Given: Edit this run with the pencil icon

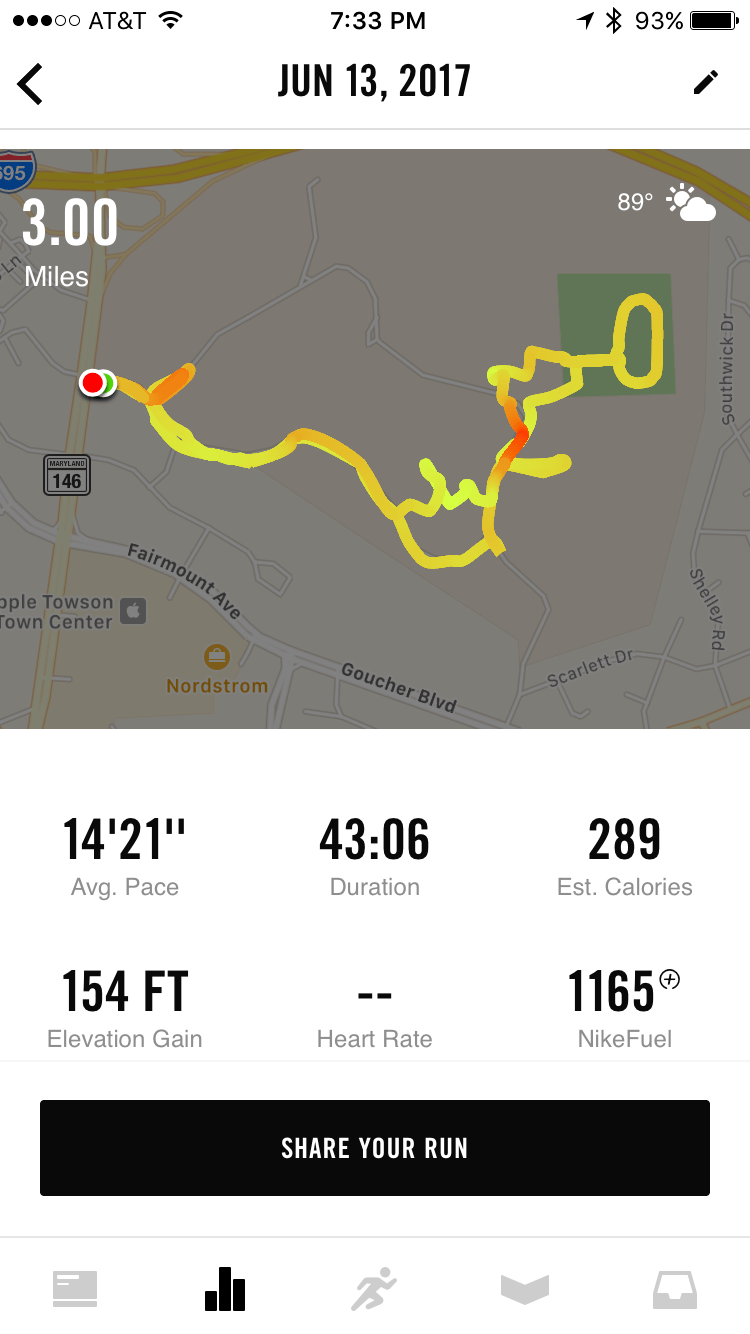Looking at the screenshot, I should click(706, 83).
